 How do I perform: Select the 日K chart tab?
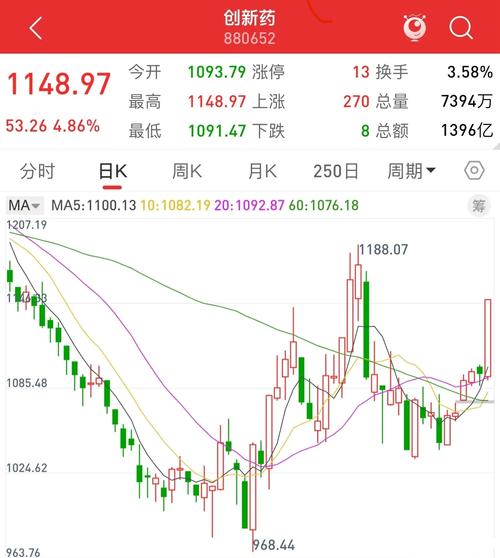[x=113, y=172]
